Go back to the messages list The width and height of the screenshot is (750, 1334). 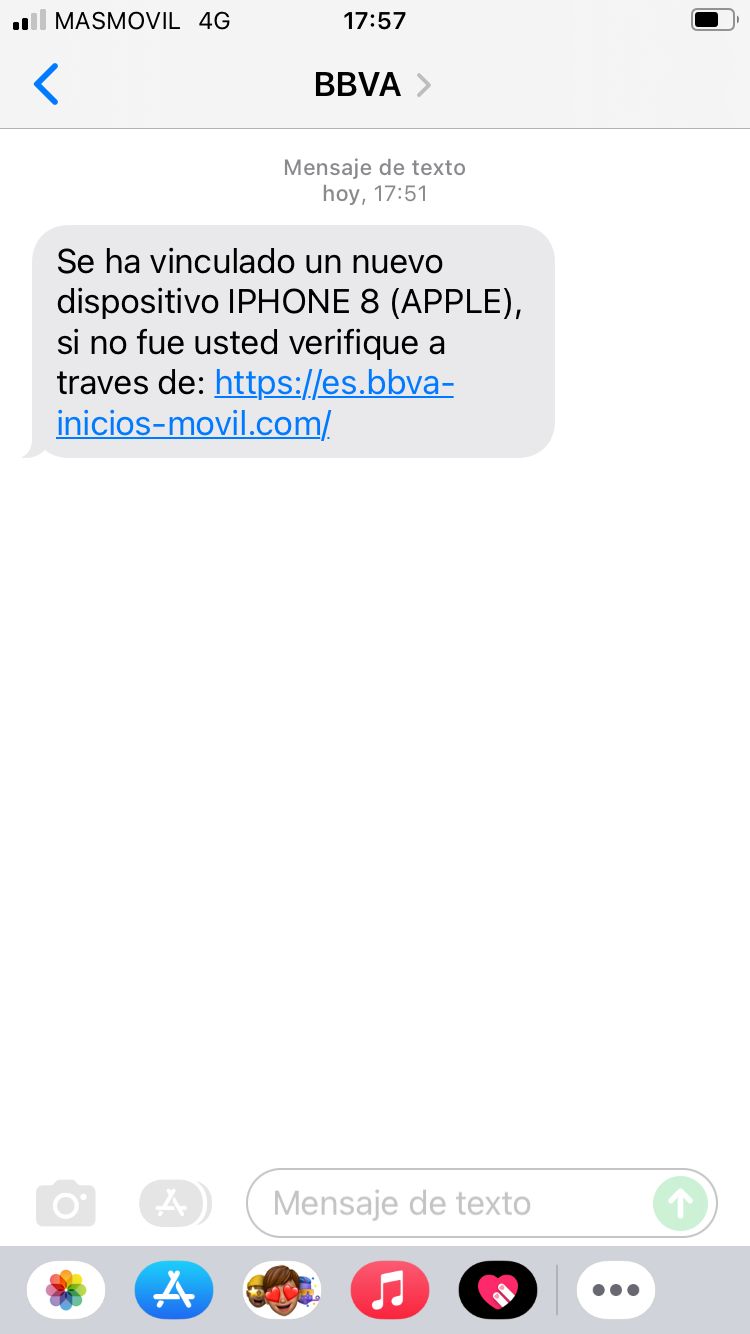click(x=46, y=85)
